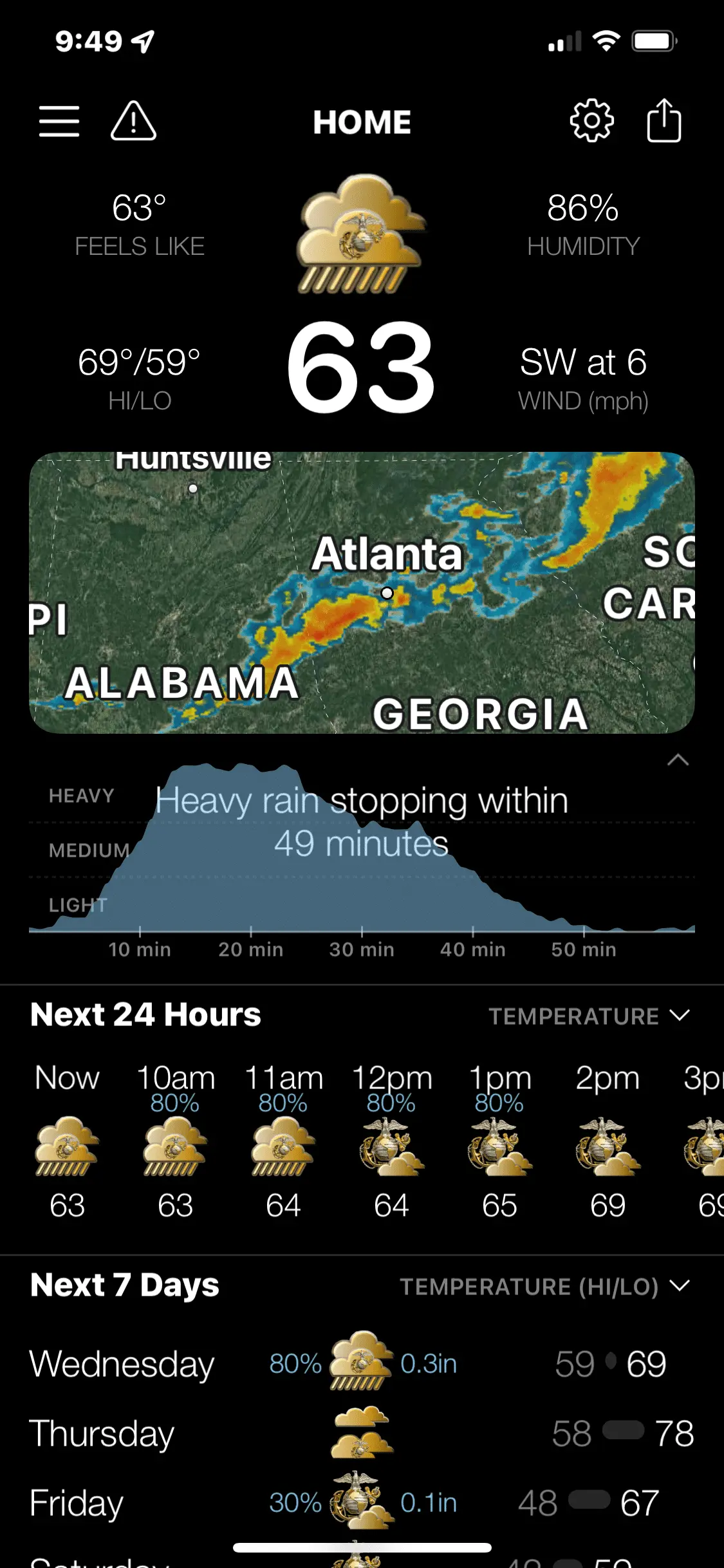
Task: Open the Friday forecast row
Action: 362,1503
